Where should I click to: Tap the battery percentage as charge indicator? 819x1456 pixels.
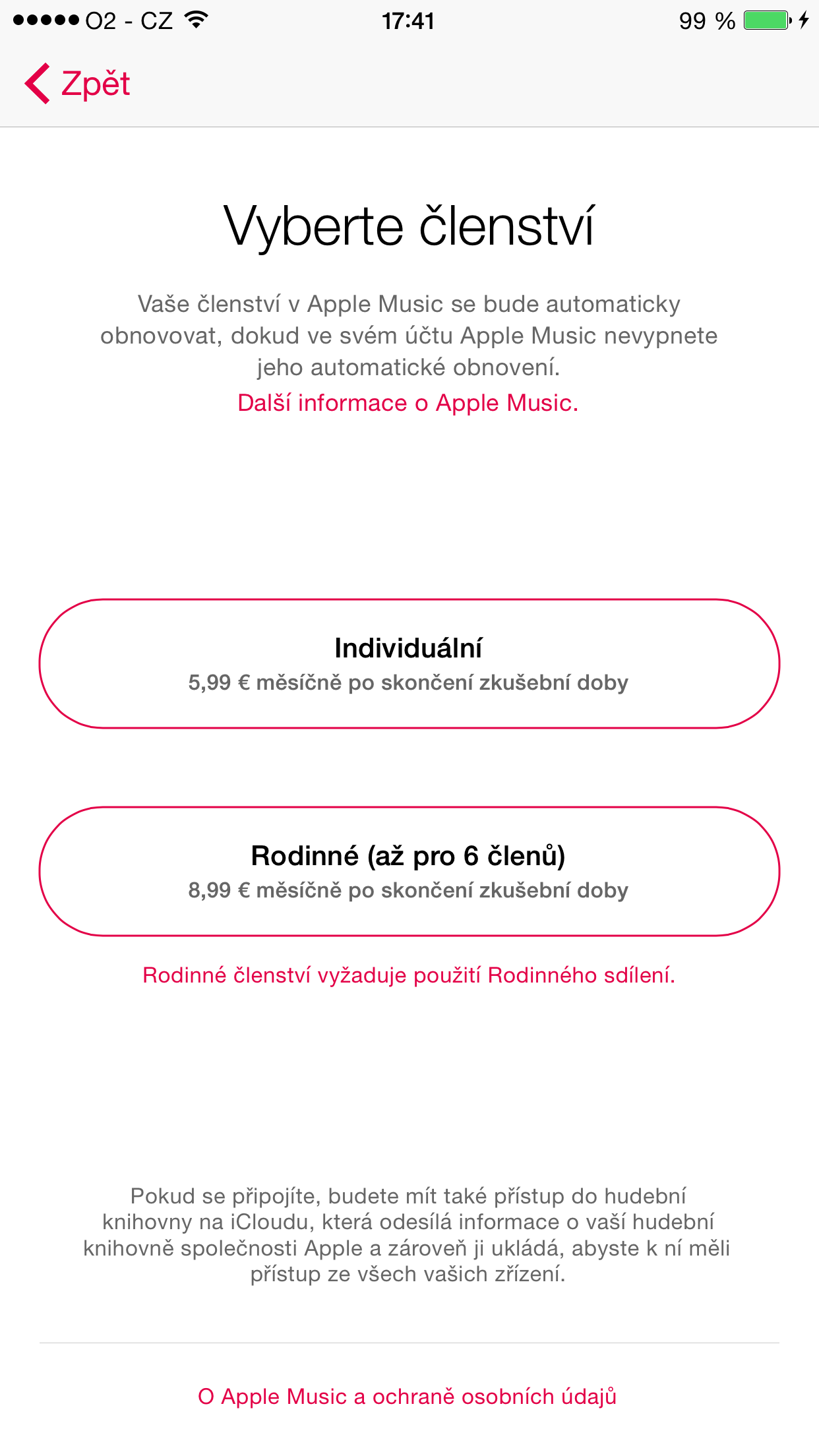tap(705, 21)
